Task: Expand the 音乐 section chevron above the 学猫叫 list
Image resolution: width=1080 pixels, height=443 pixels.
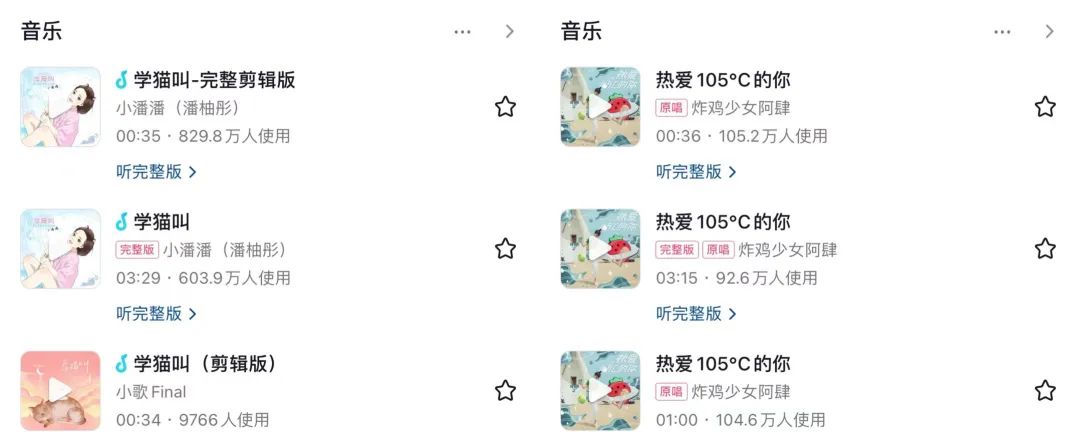Action: [x=509, y=32]
